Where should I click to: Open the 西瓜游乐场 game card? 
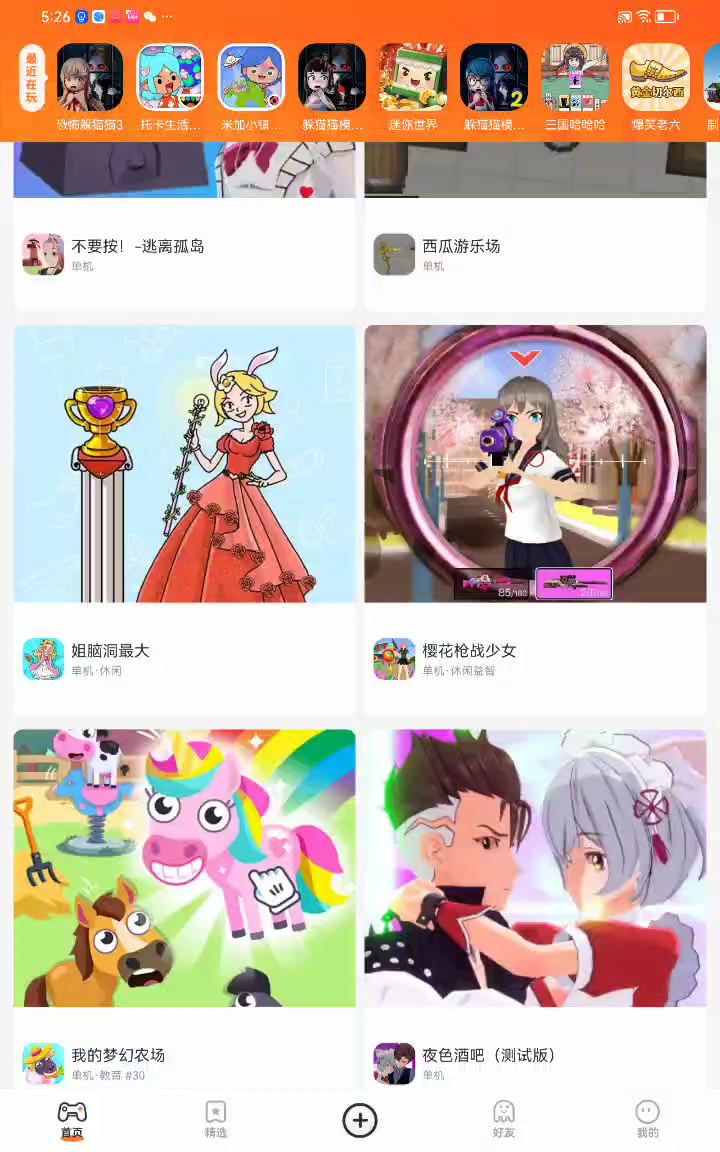pos(535,254)
